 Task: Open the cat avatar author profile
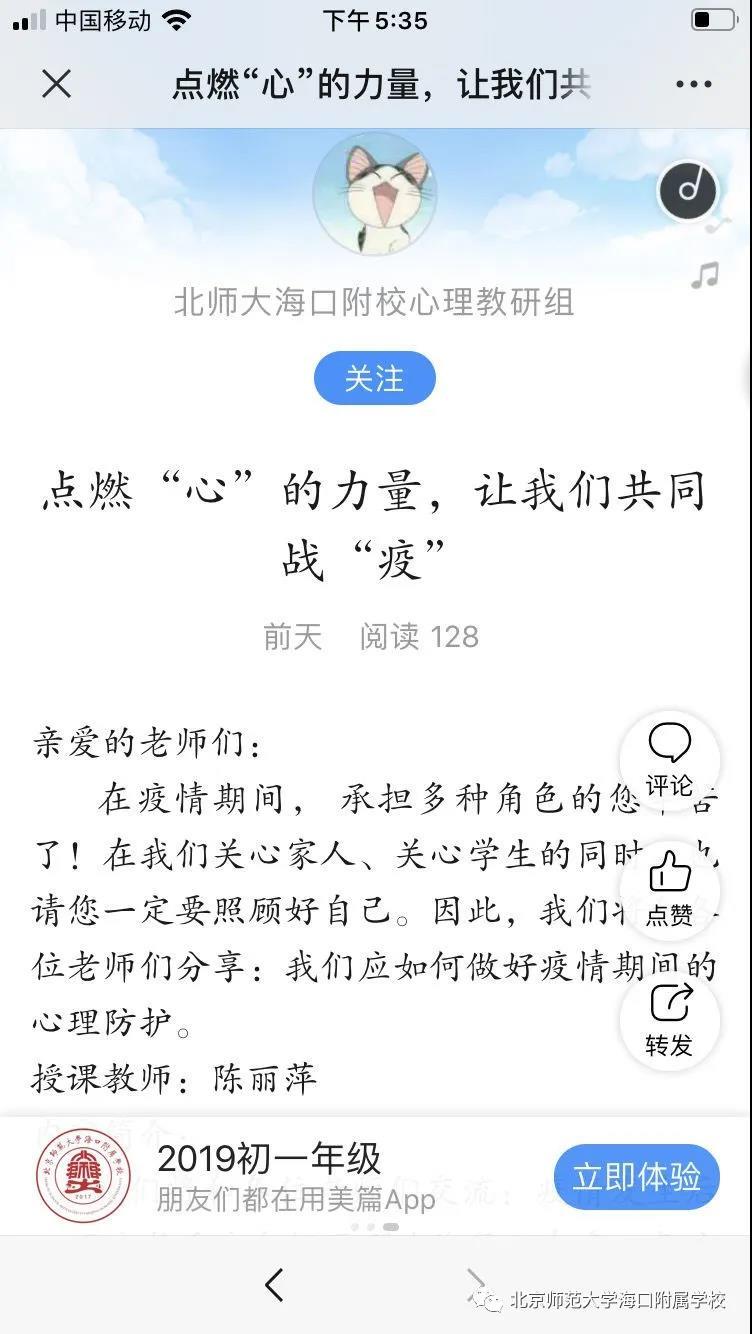pyautogui.click(x=374, y=194)
